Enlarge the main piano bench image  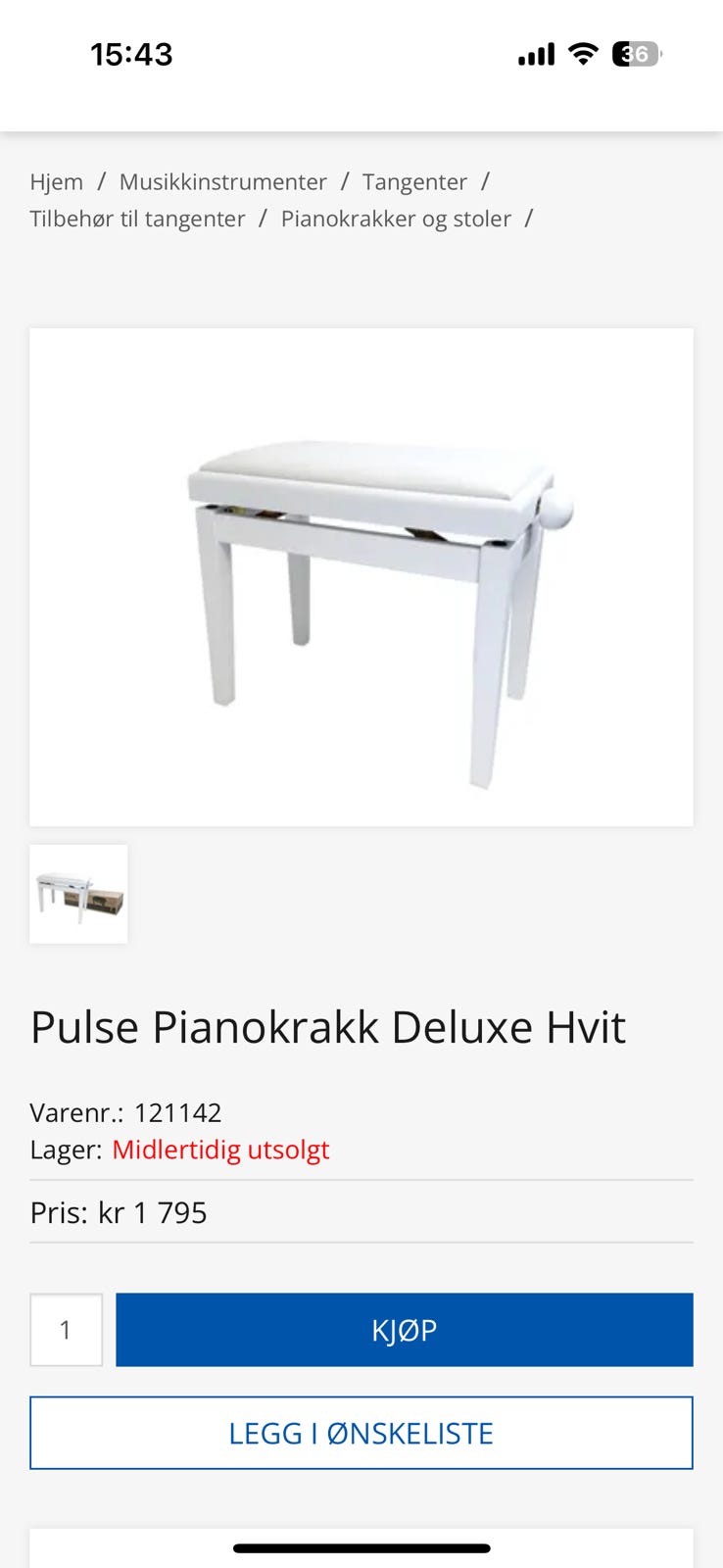tap(361, 577)
